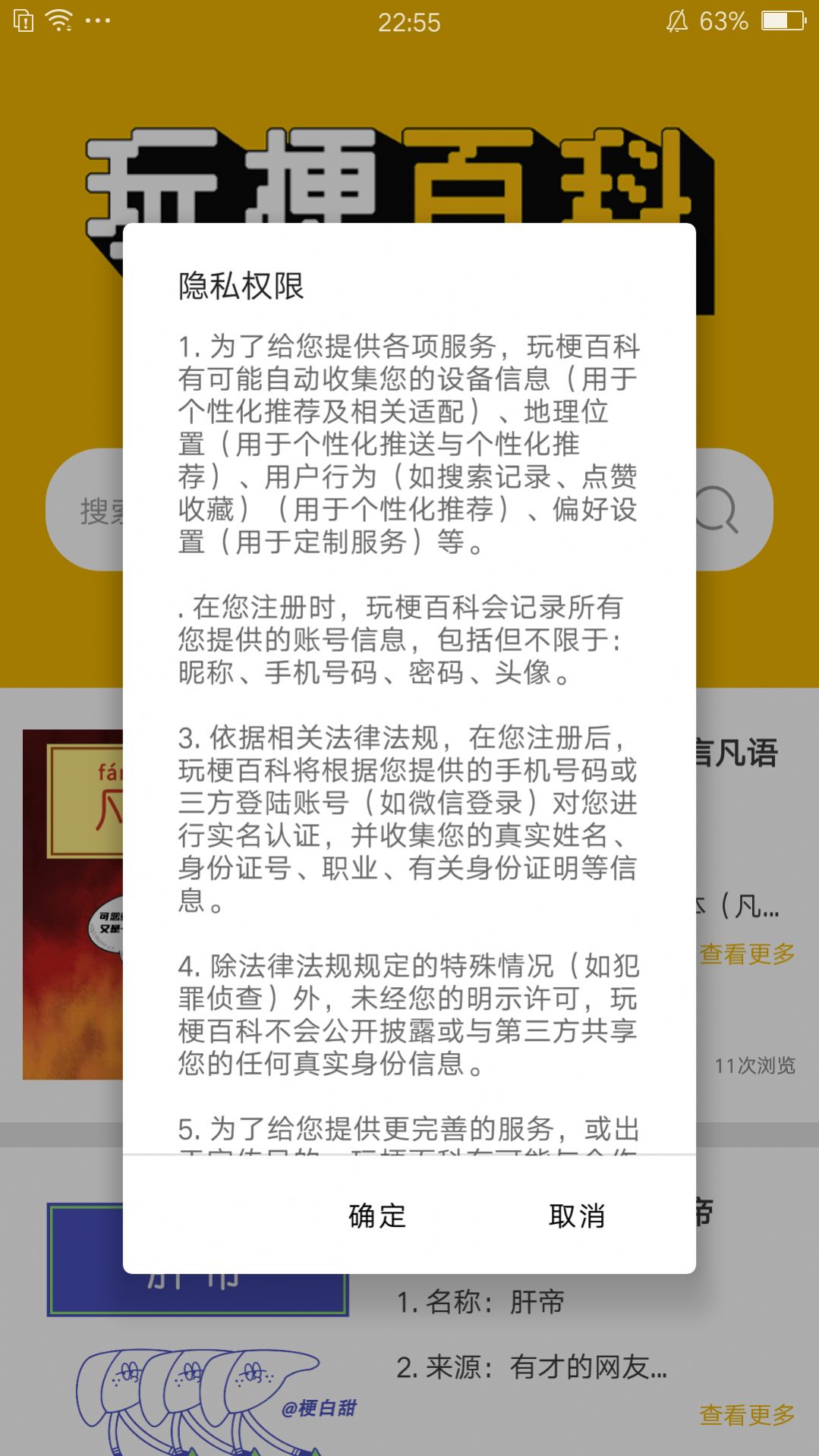
Task: Decline the privacy dialog with 取消
Action: (x=577, y=1215)
